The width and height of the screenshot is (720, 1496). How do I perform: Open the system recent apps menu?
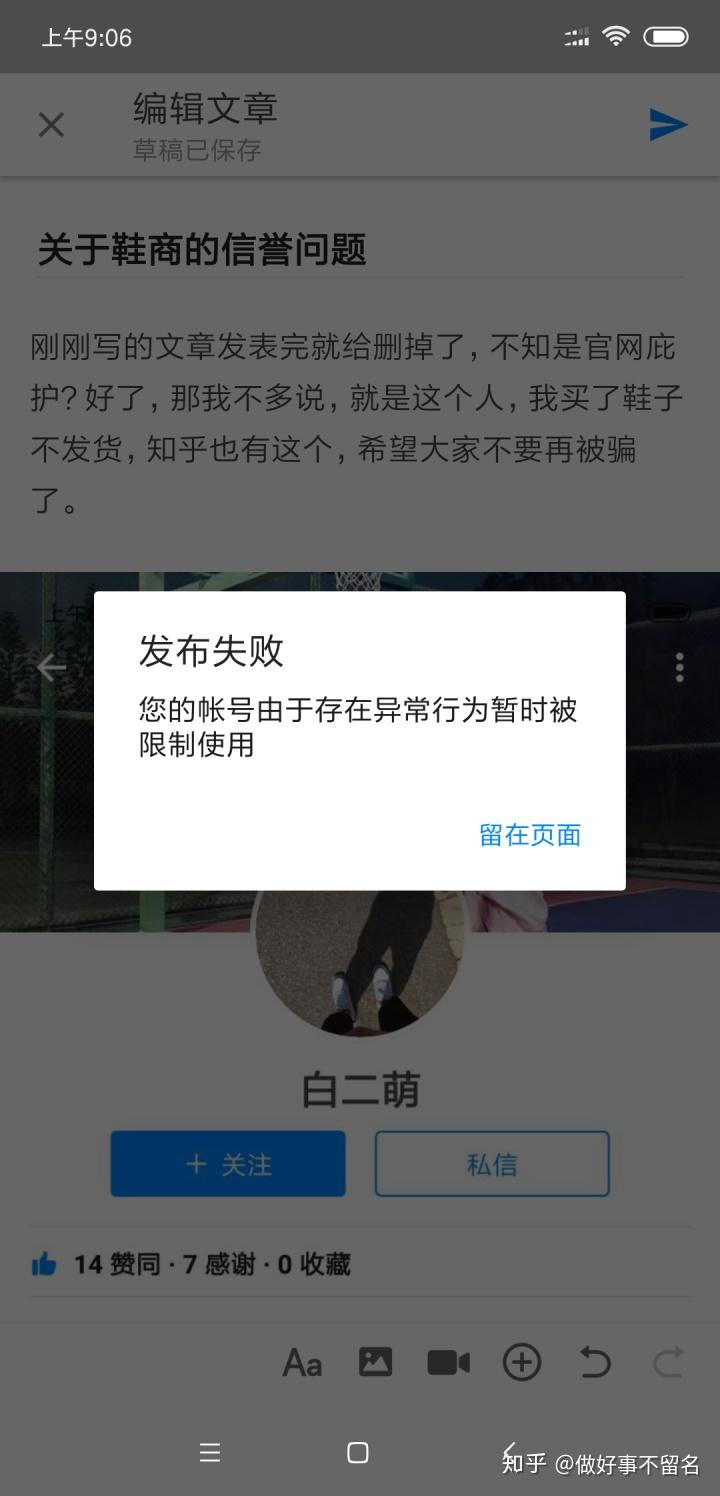[209, 1453]
